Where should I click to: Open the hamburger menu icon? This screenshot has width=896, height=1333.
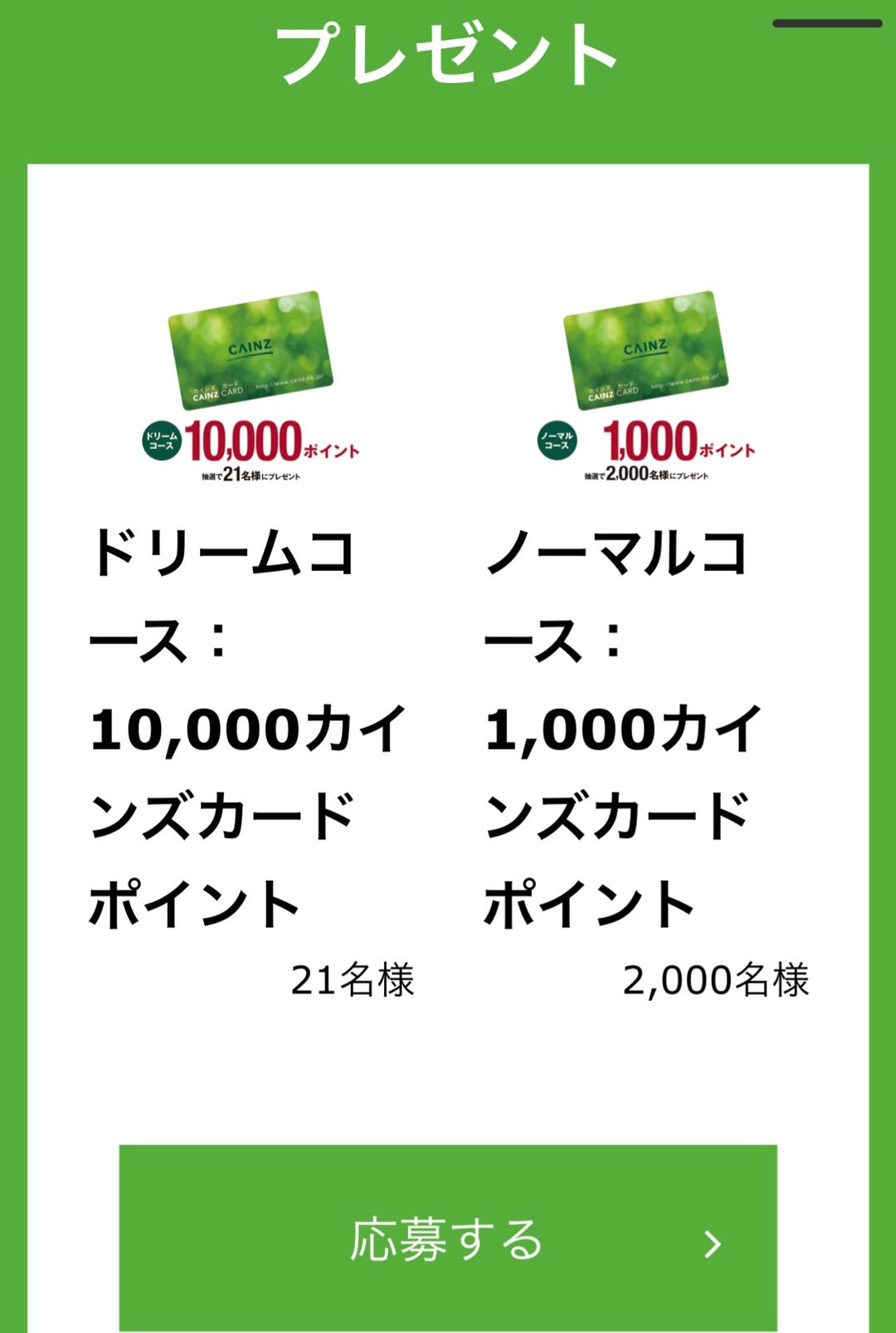coord(826,23)
